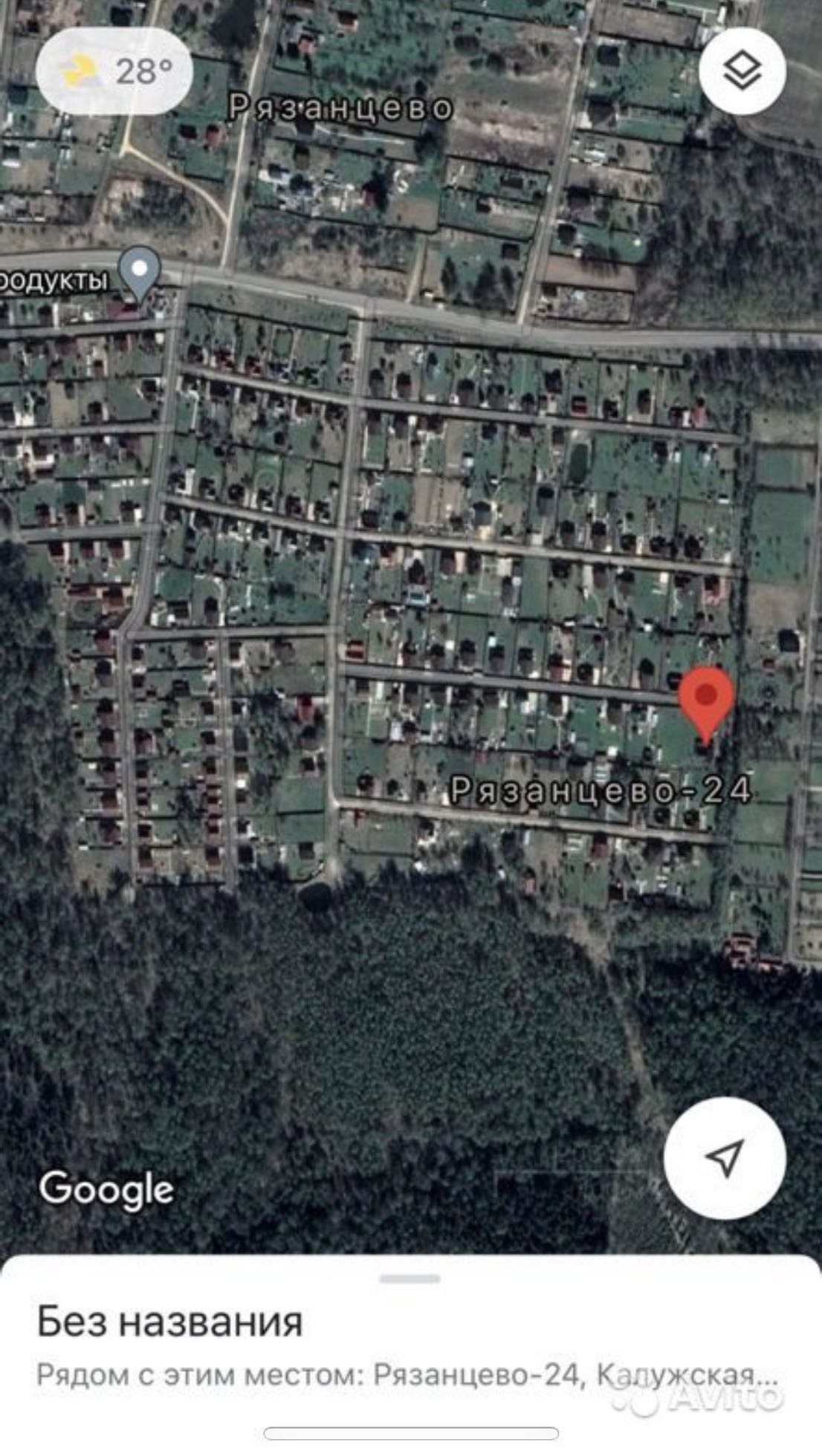Open the weather chip showing 28°
This screenshot has height=1456, width=822.
[x=114, y=71]
